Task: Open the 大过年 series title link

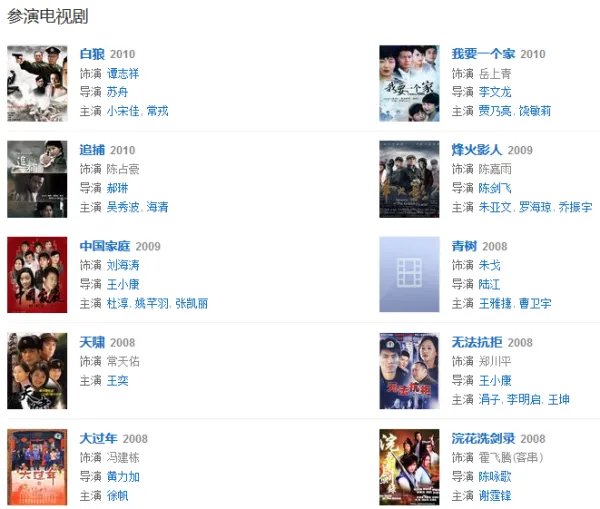Action: click(98, 438)
